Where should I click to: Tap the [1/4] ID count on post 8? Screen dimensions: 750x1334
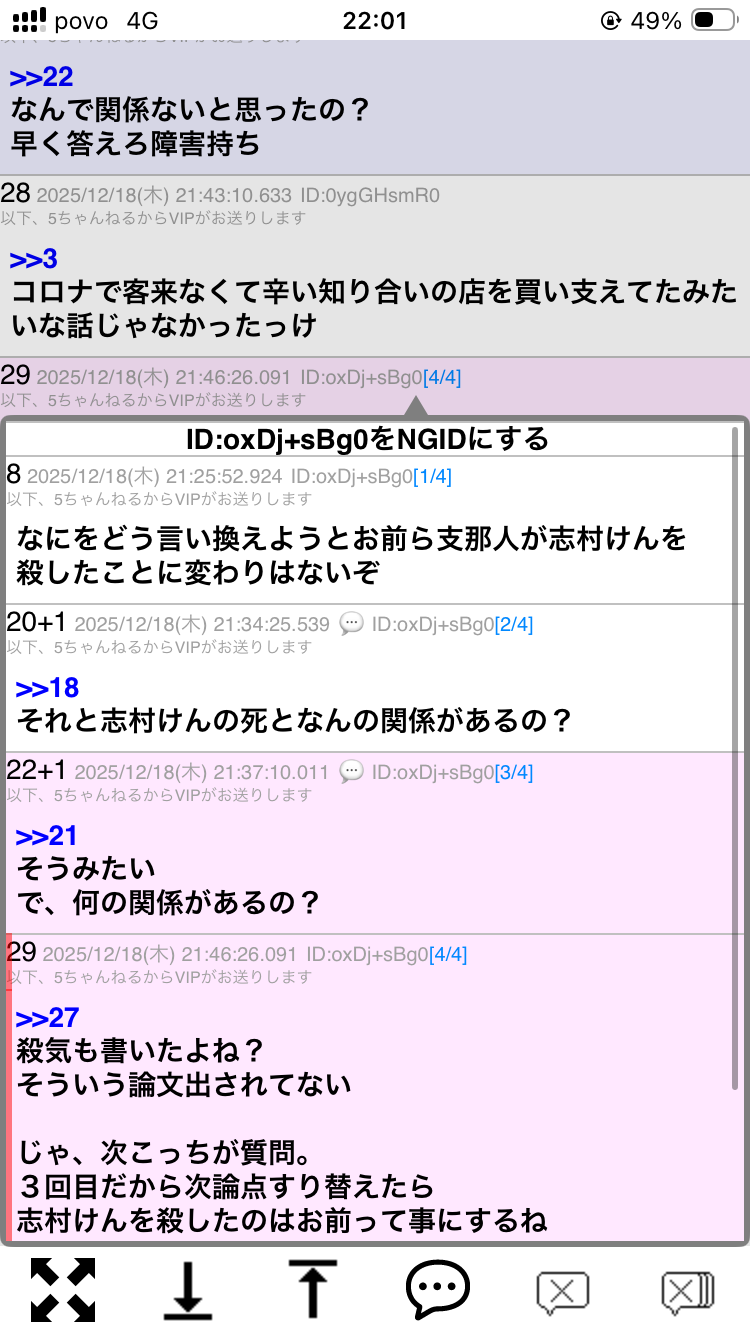(432, 477)
